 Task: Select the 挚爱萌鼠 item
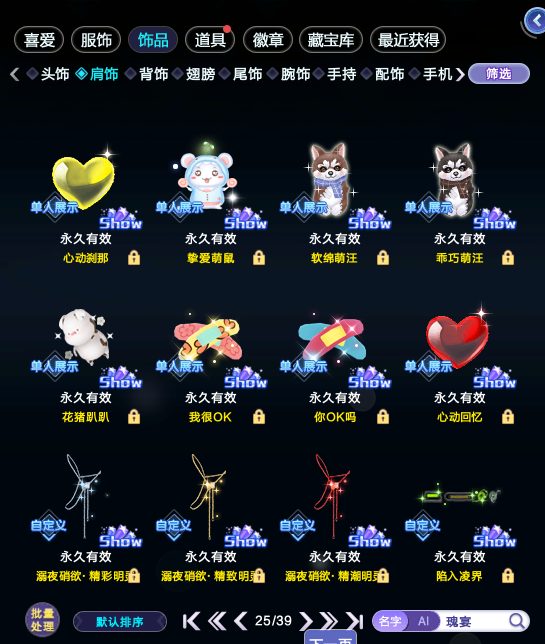pyautogui.click(x=210, y=203)
